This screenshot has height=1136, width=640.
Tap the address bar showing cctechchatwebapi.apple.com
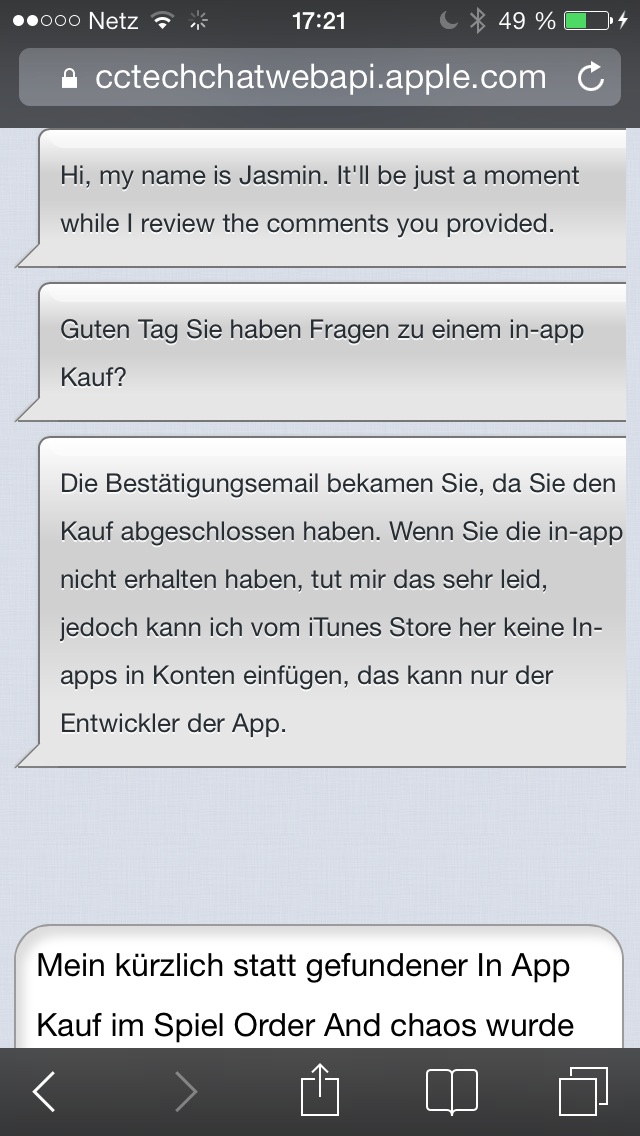(x=310, y=78)
